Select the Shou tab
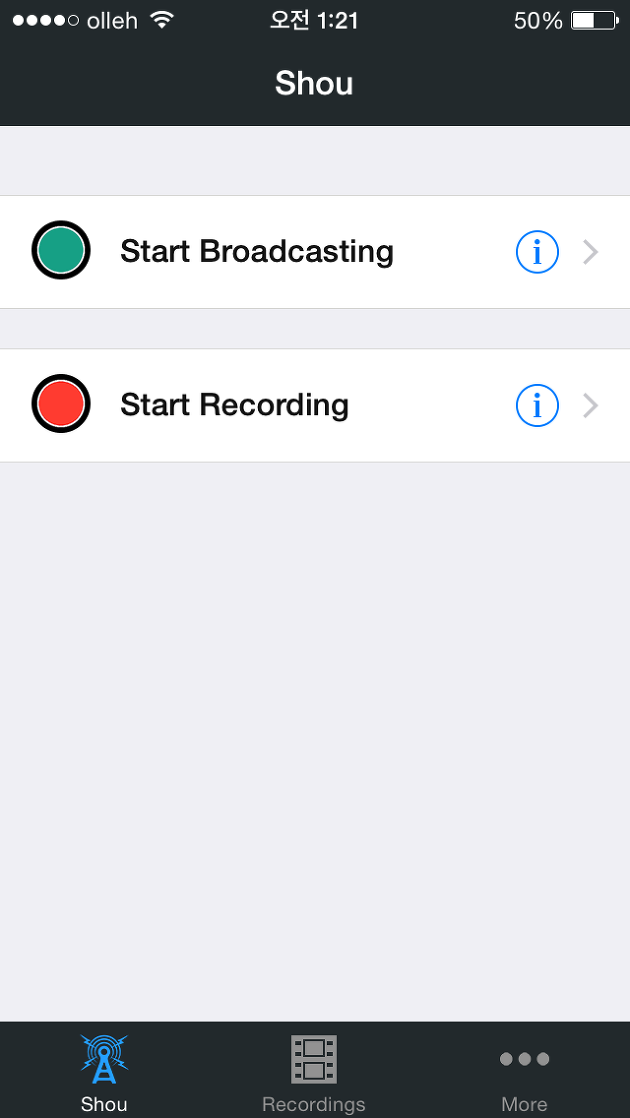 pos(104,1072)
